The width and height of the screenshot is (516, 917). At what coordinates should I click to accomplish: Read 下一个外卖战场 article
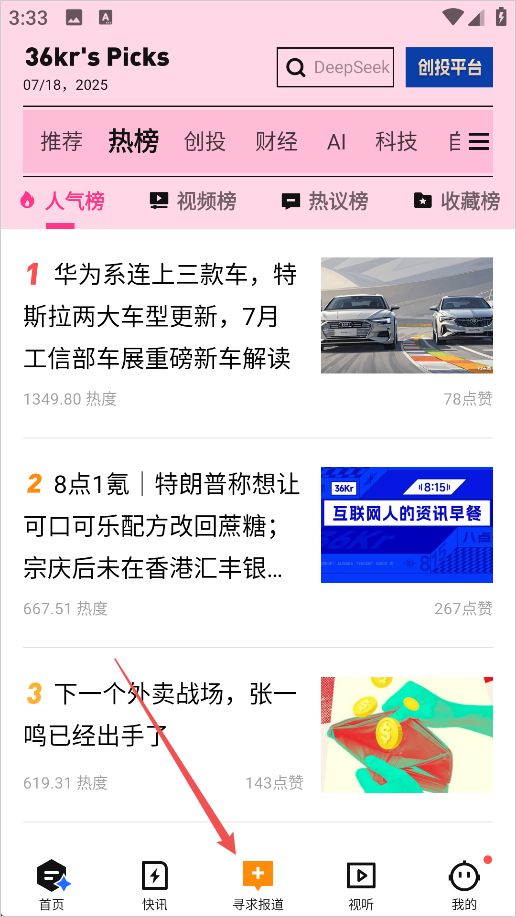[258, 735]
